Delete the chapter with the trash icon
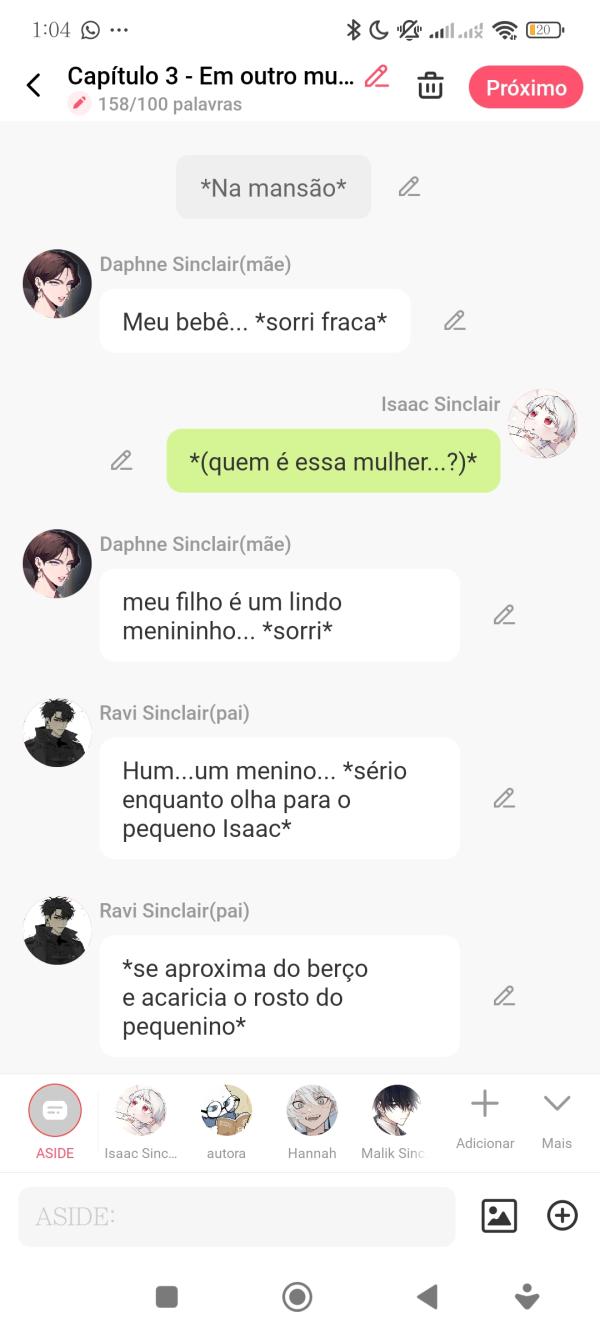Image resolution: width=600 pixels, height=1333 pixels. click(x=430, y=86)
